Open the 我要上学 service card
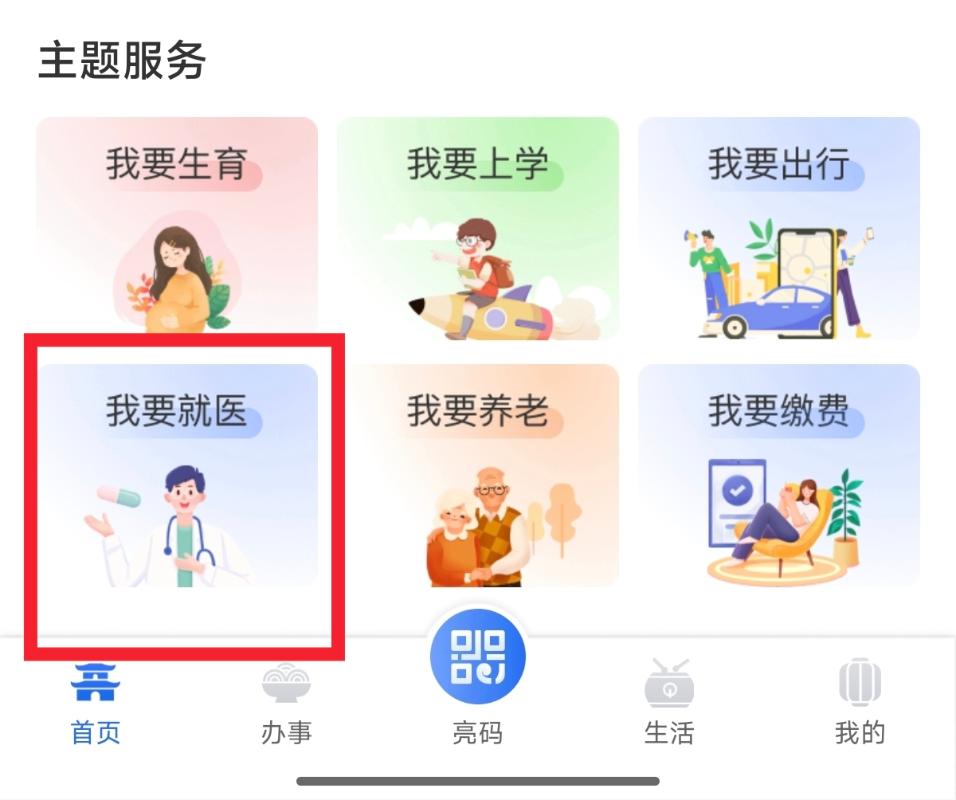956x800 pixels. tap(478, 228)
